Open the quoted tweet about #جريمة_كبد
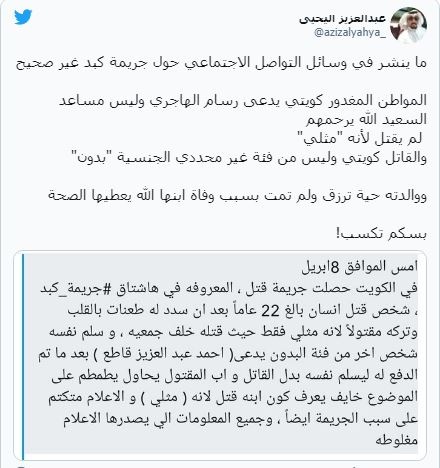Viewport: 440px width, 468px height. 220,355
